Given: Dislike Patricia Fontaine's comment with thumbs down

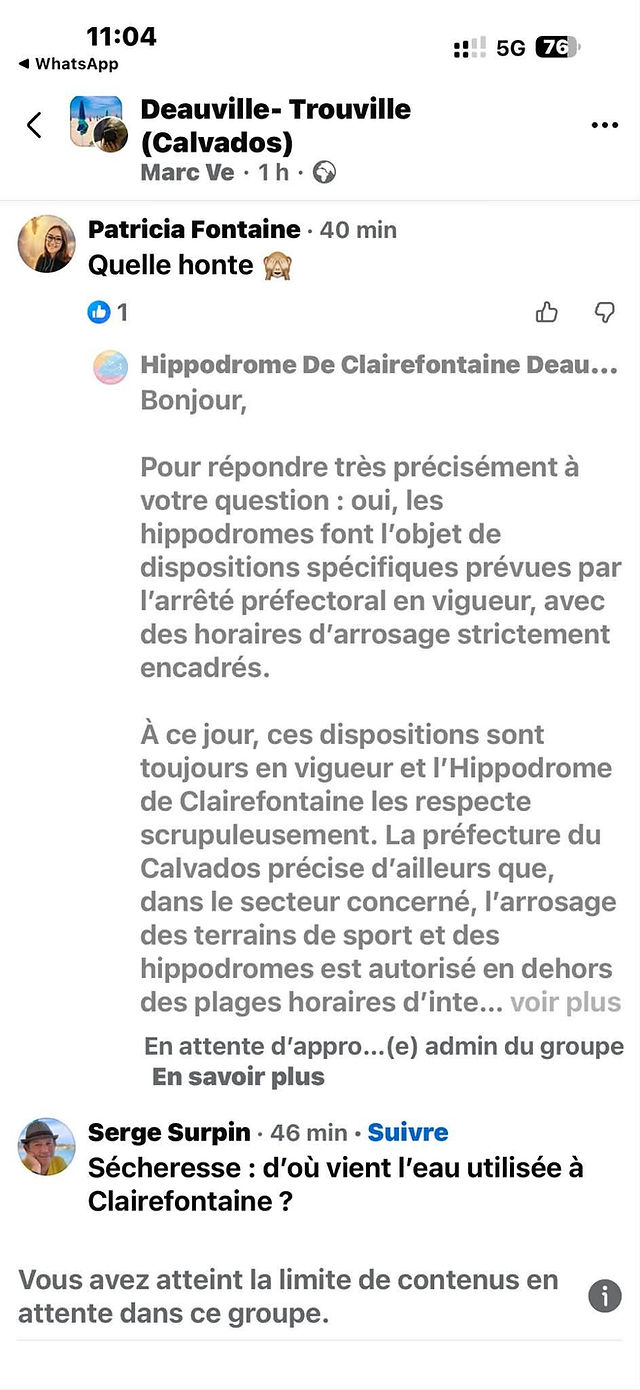Looking at the screenshot, I should (604, 313).
